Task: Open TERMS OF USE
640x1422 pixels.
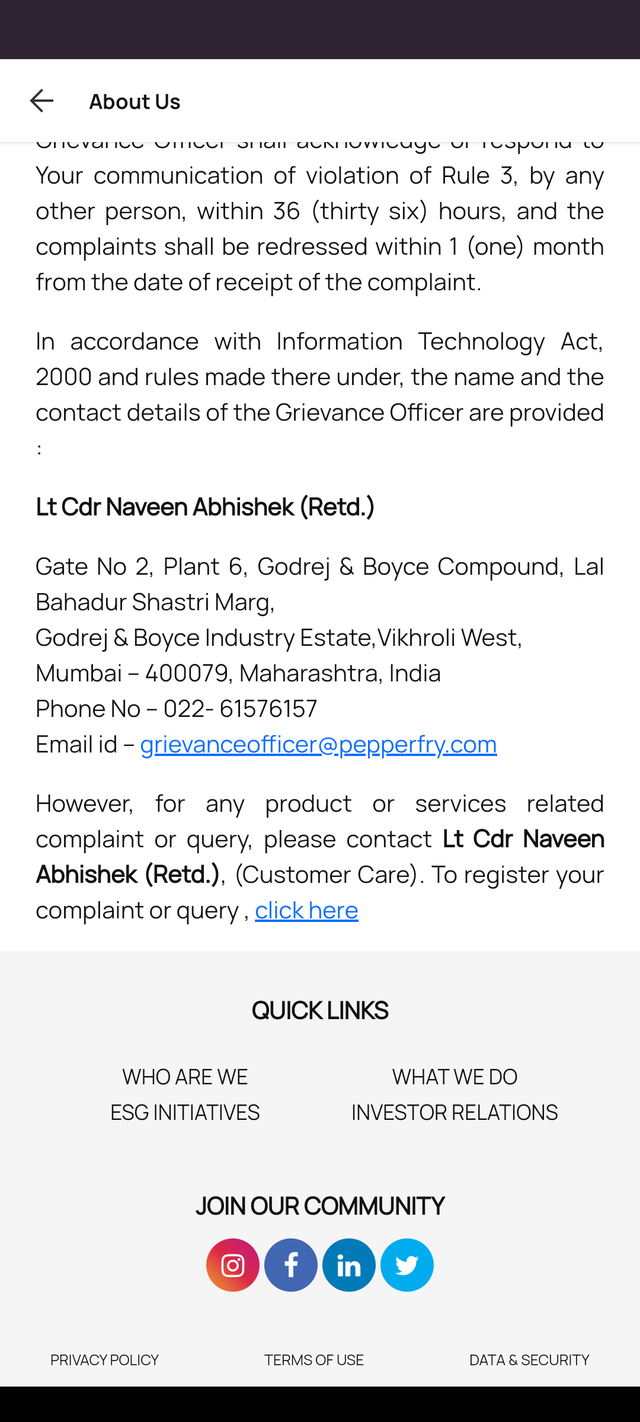Action: click(x=314, y=1360)
